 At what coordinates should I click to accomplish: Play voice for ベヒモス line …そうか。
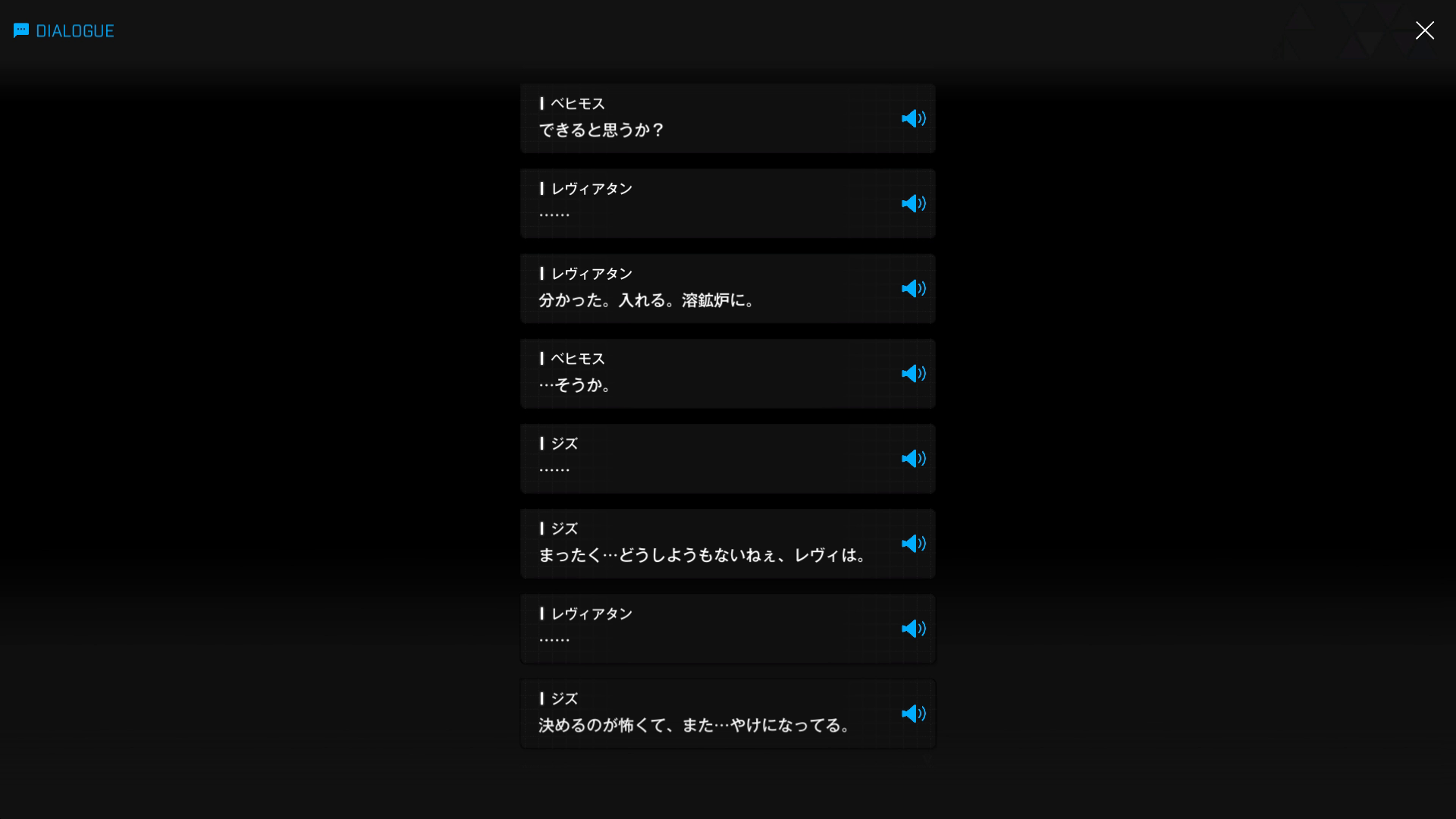pyautogui.click(x=913, y=374)
